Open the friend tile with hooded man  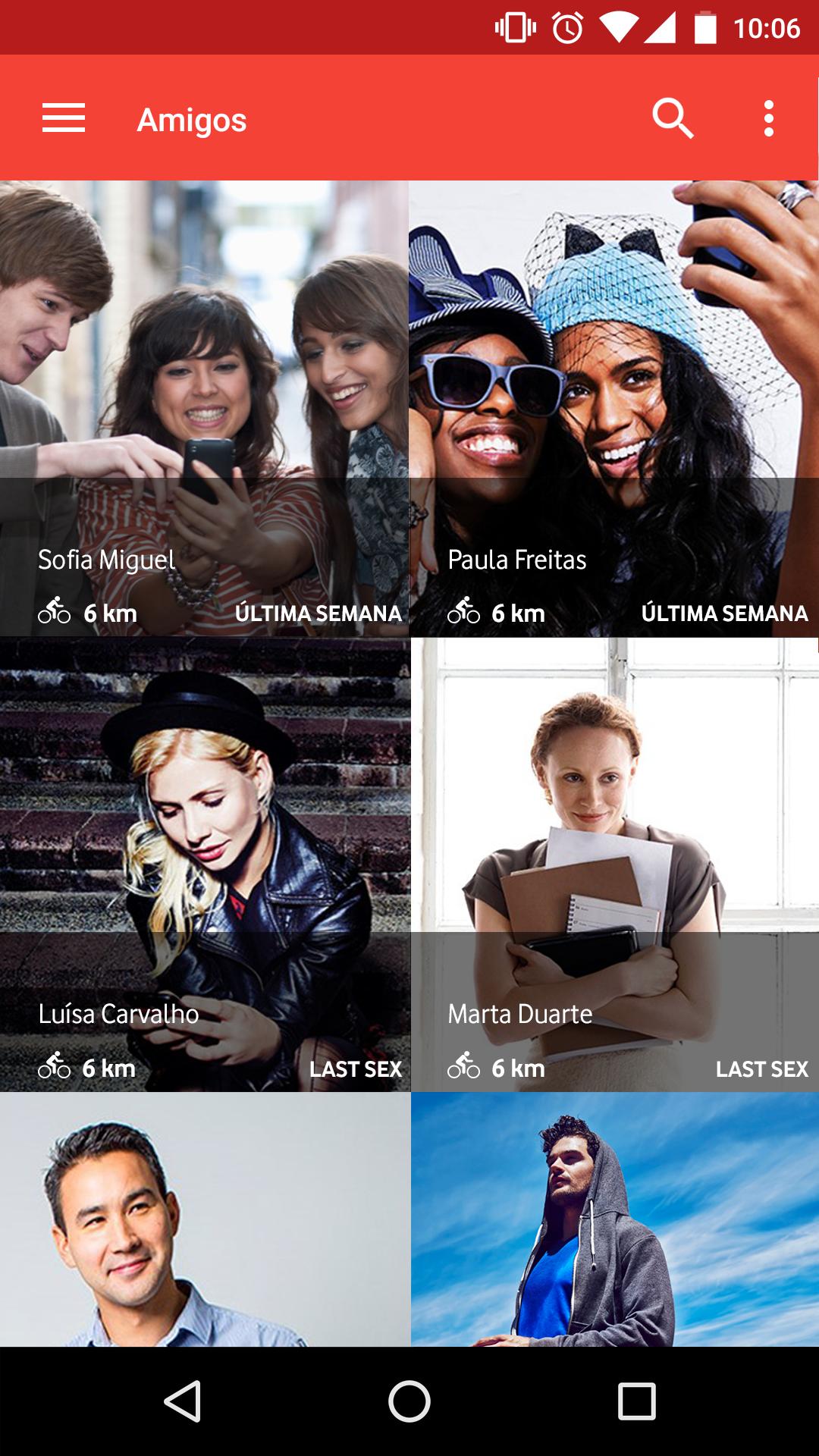coord(615,1219)
